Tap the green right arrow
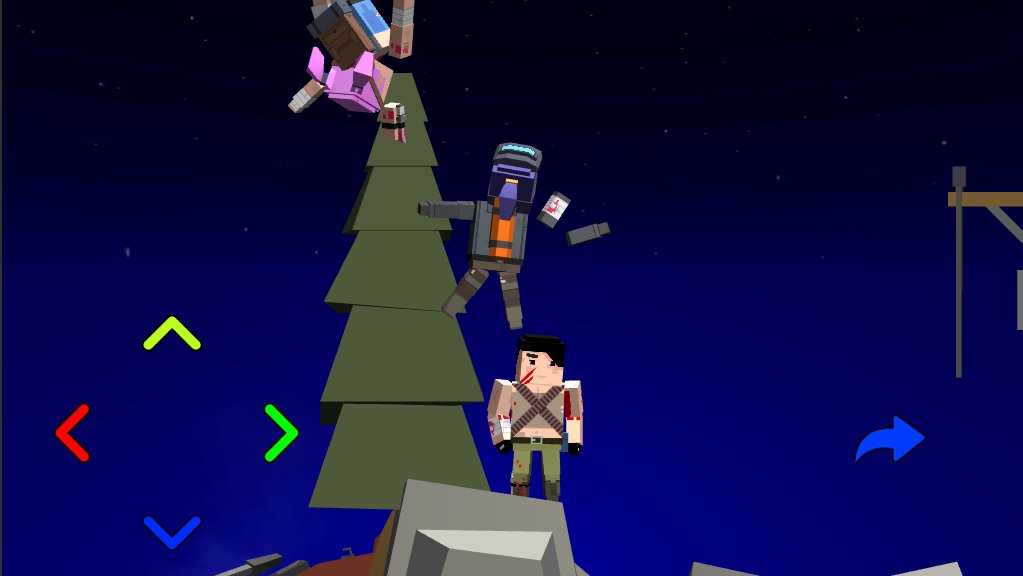Viewport: 1023px width, 576px height. tap(281, 433)
